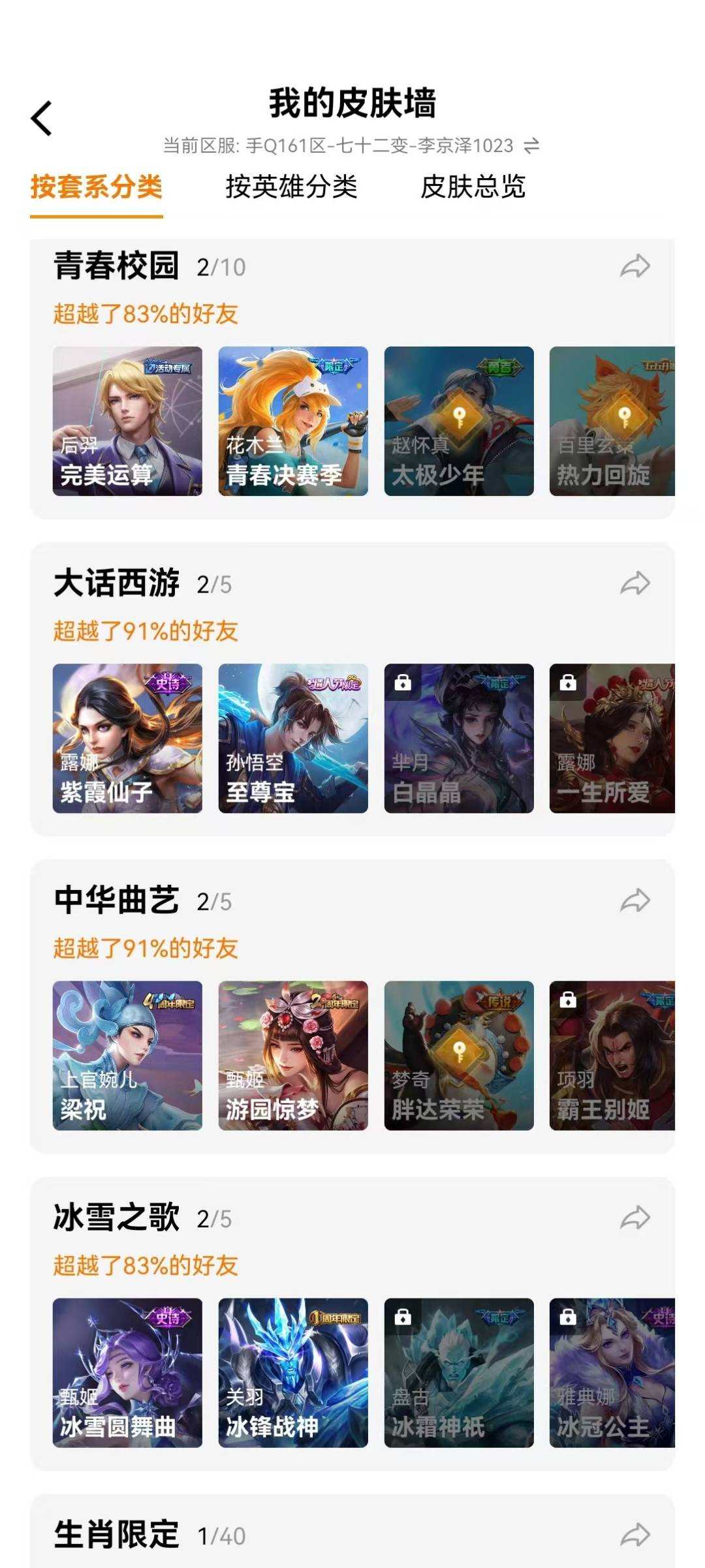
Task: Click the share icon for 青春校园 section
Action: (634, 265)
